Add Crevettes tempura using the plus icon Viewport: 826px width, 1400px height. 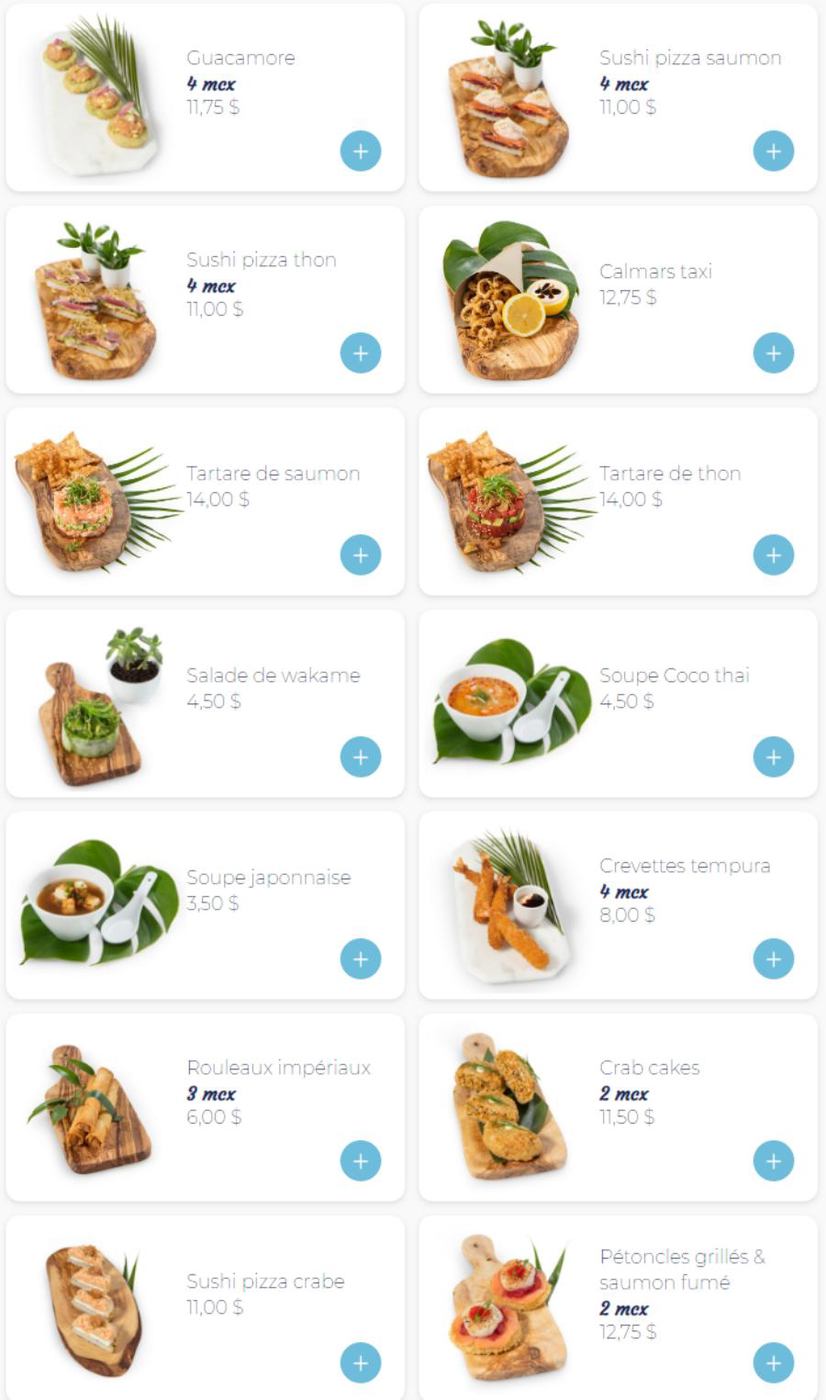(772, 957)
